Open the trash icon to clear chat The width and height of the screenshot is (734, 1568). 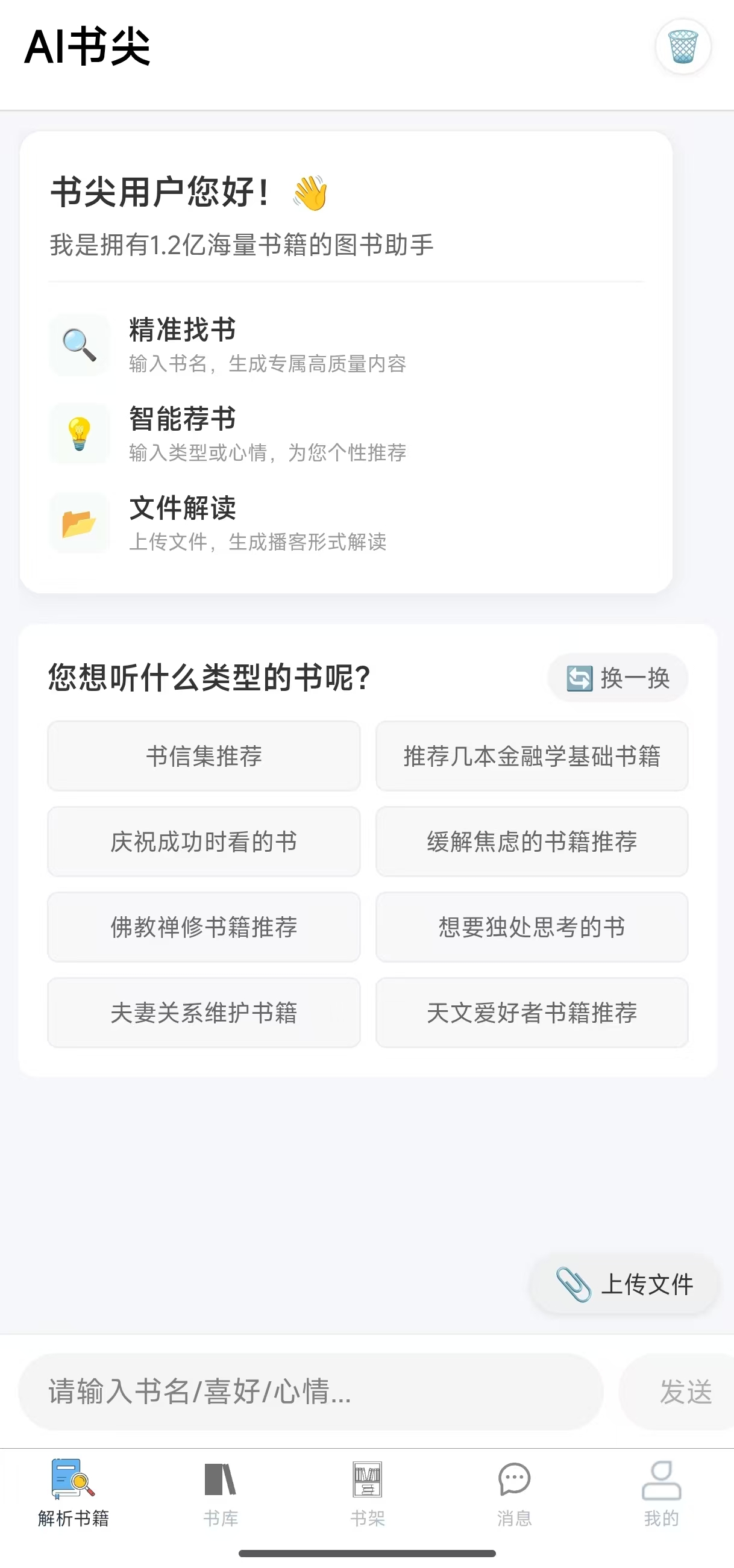coord(683,48)
